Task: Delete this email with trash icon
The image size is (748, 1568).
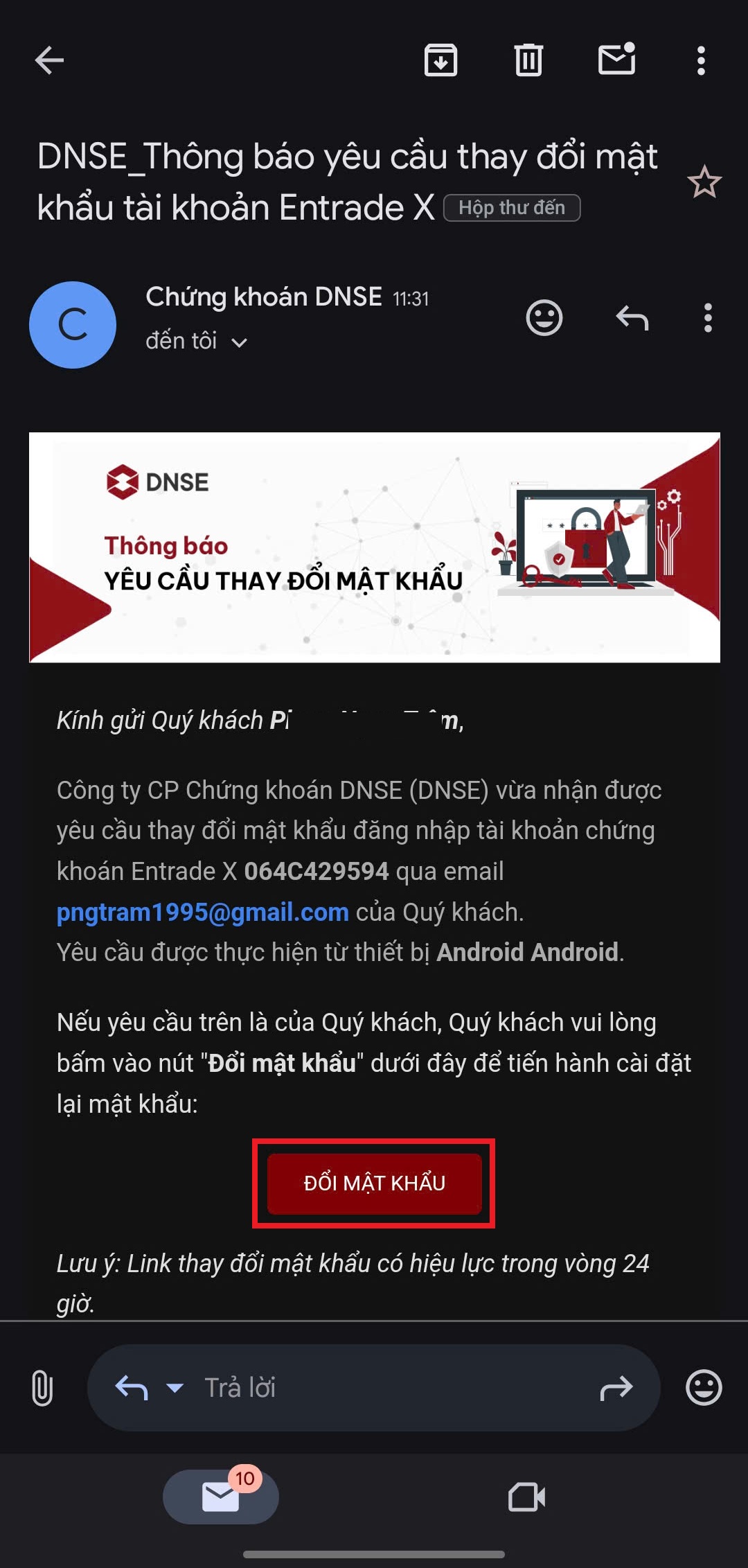Action: pyautogui.click(x=528, y=60)
